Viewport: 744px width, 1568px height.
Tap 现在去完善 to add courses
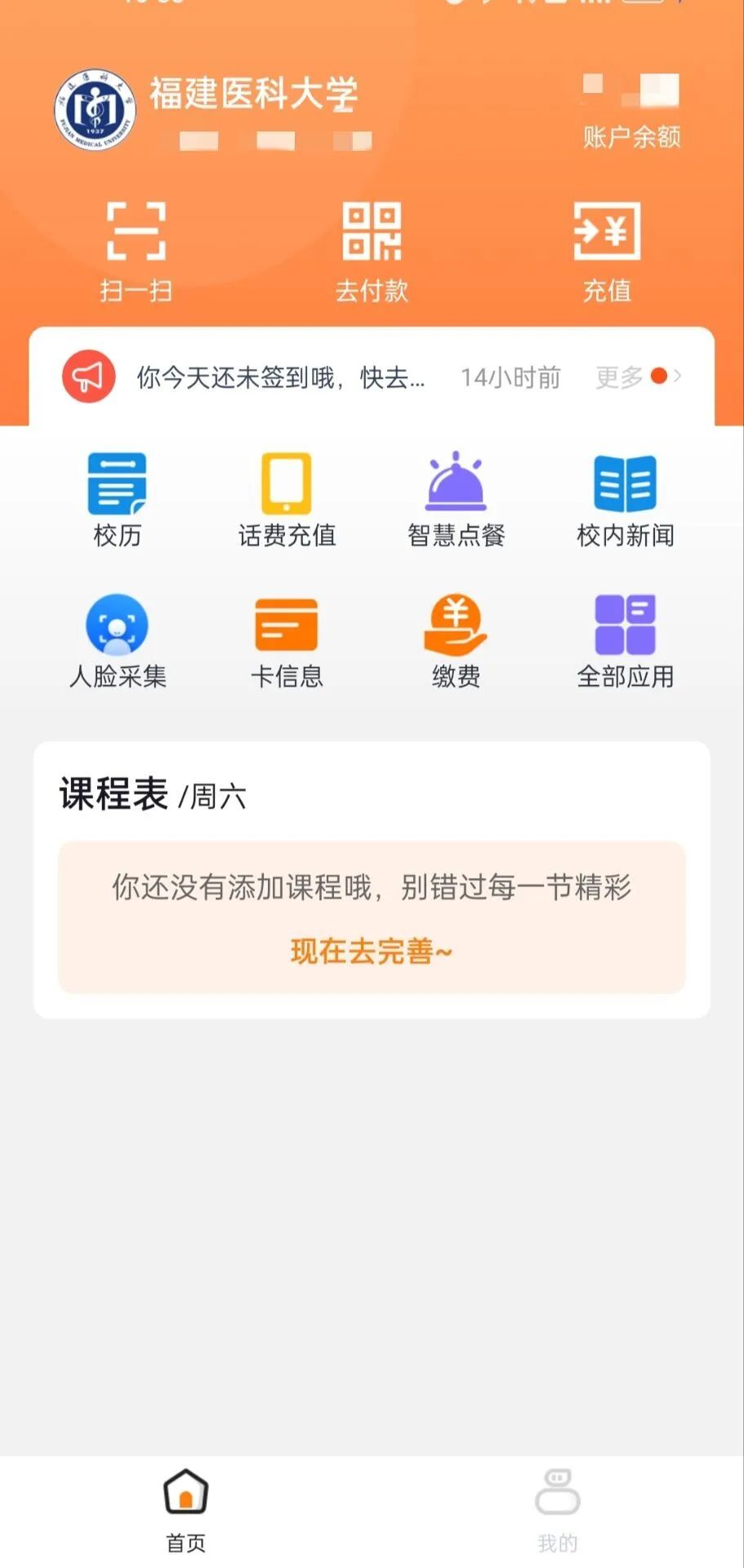point(371,951)
